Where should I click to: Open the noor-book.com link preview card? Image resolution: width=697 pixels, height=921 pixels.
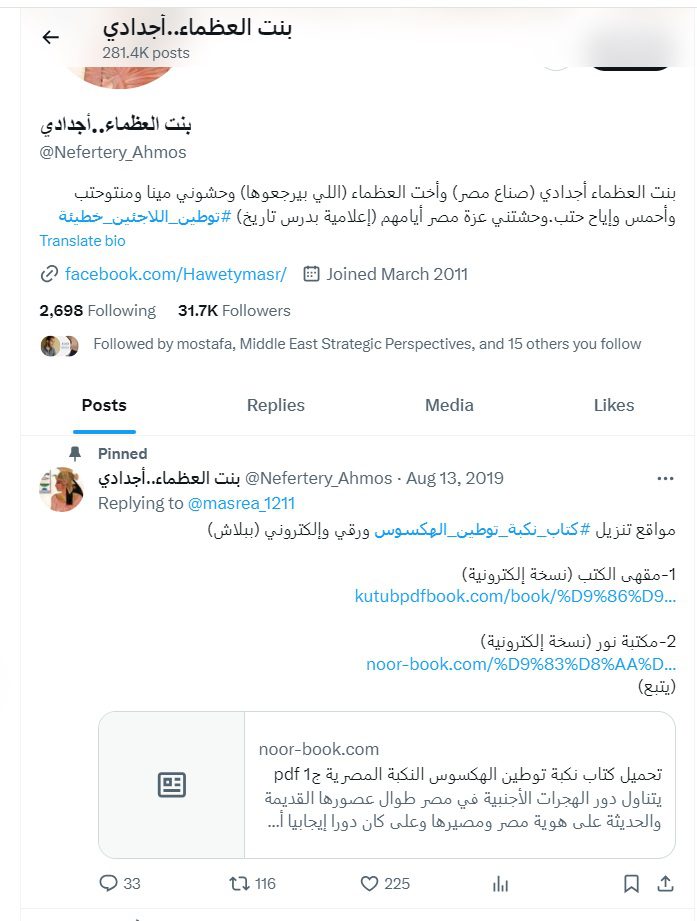[386, 785]
